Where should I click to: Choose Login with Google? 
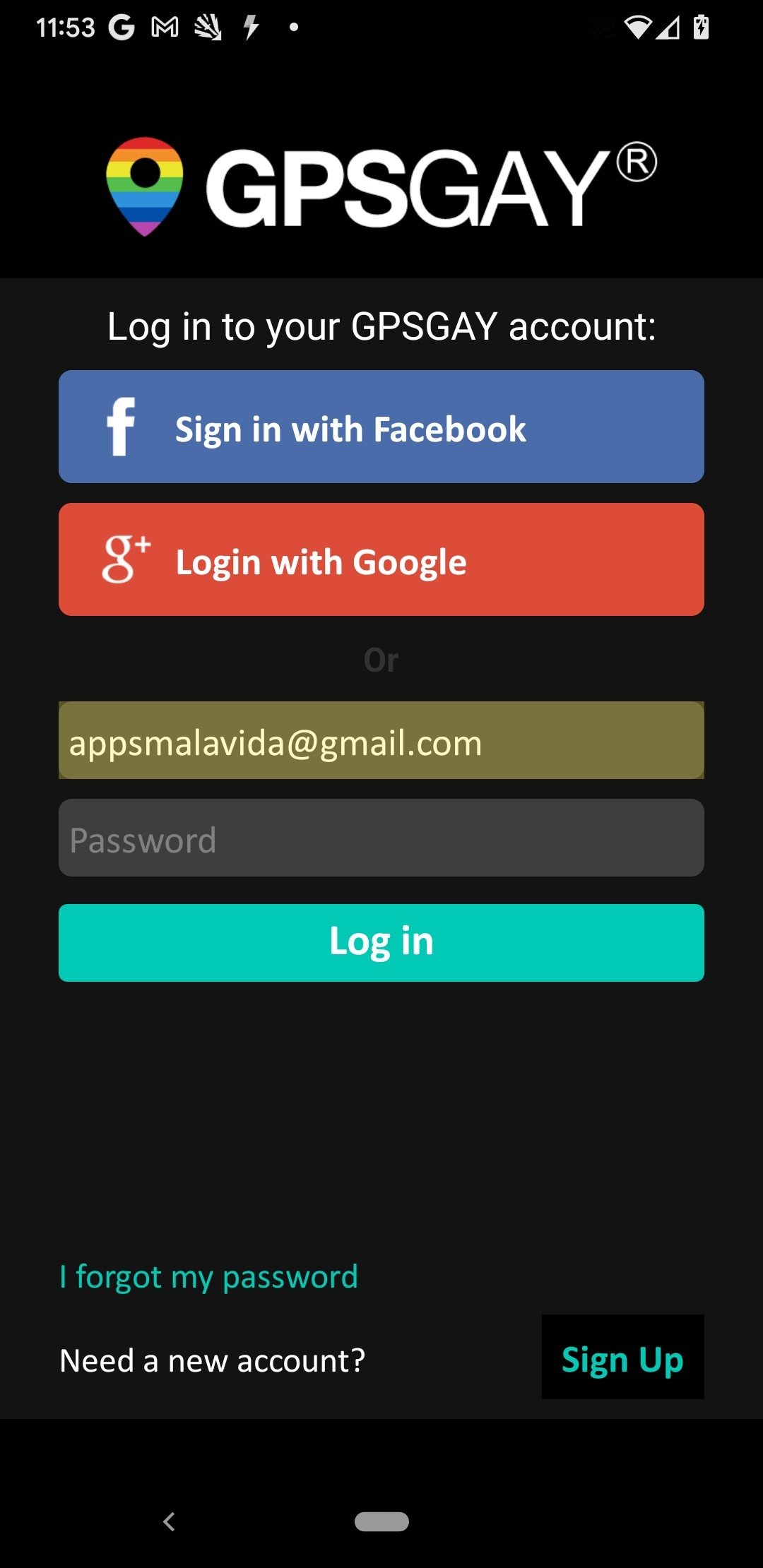(381, 559)
